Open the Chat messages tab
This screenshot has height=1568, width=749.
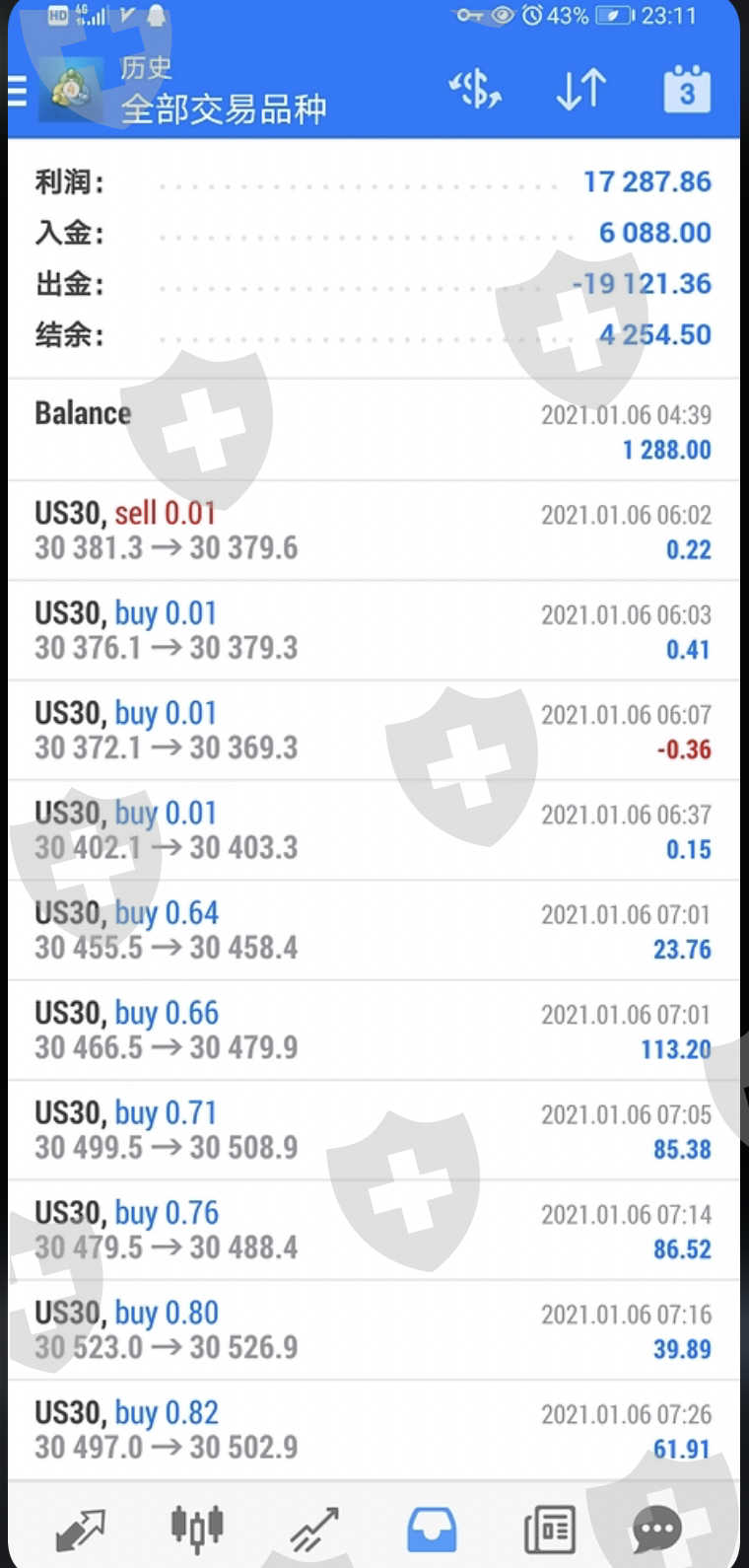[x=657, y=1530]
